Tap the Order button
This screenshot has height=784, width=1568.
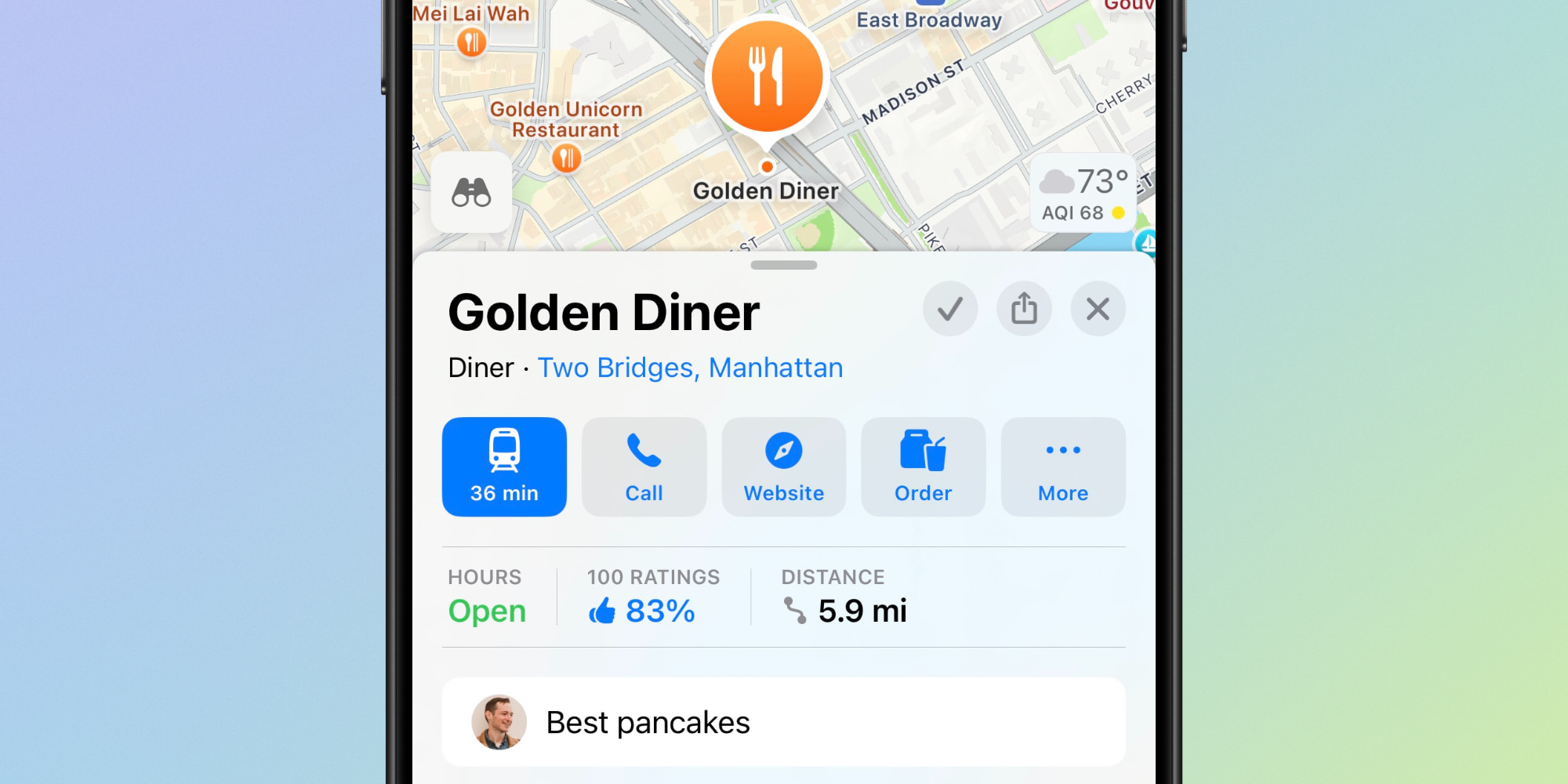click(923, 466)
